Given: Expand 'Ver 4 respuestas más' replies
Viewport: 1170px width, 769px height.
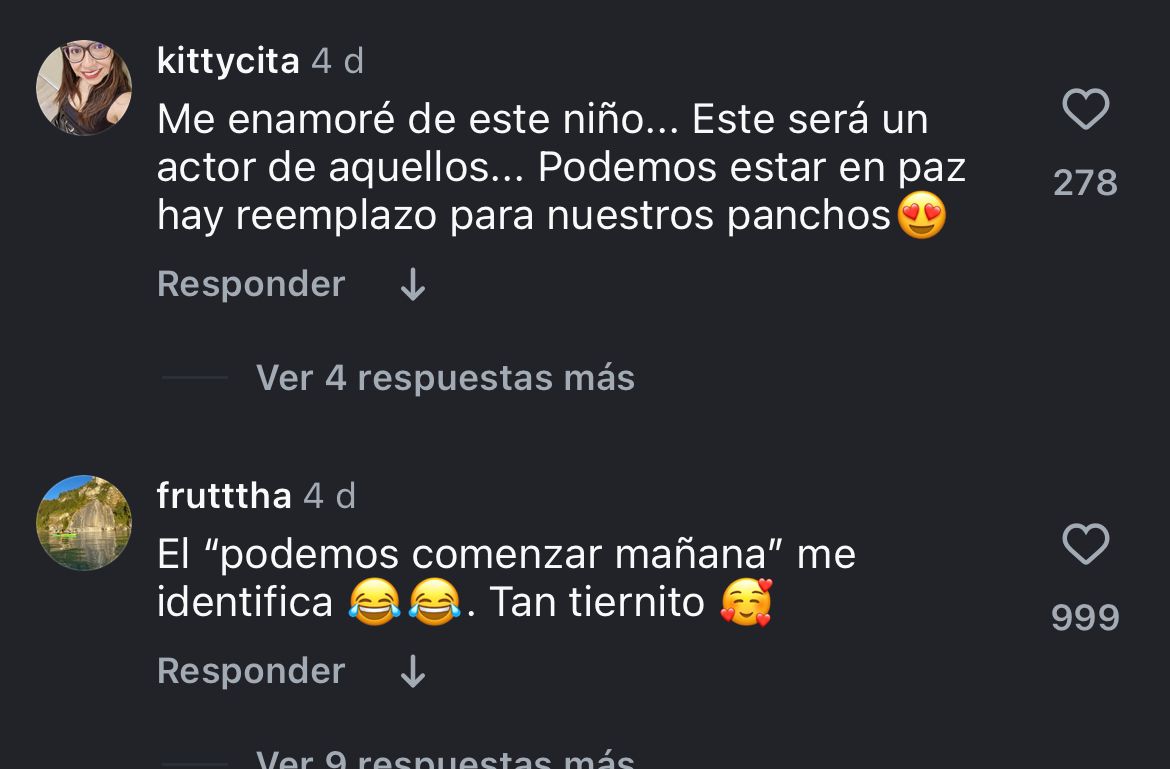Looking at the screenshot, I should tap(445, 378).
